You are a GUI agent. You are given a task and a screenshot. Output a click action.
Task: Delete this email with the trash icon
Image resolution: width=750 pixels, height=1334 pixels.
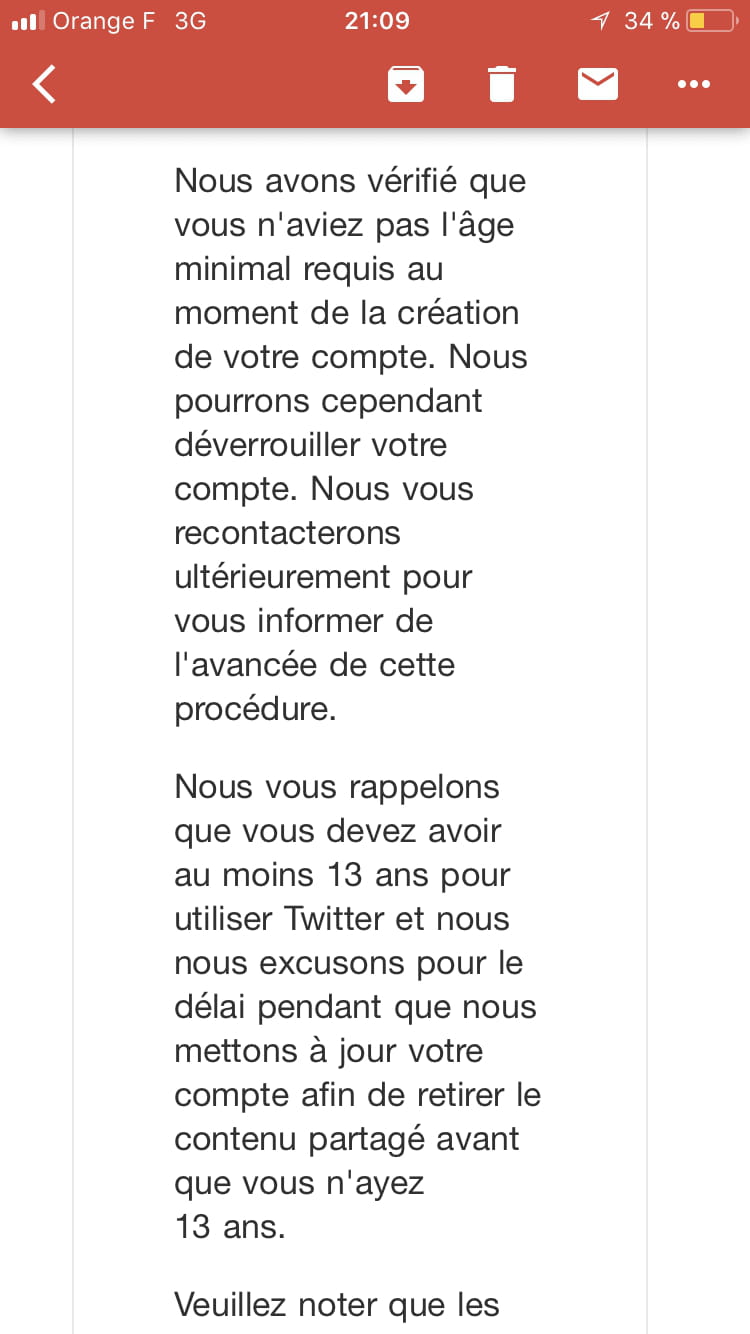click(x=502, y=84)
